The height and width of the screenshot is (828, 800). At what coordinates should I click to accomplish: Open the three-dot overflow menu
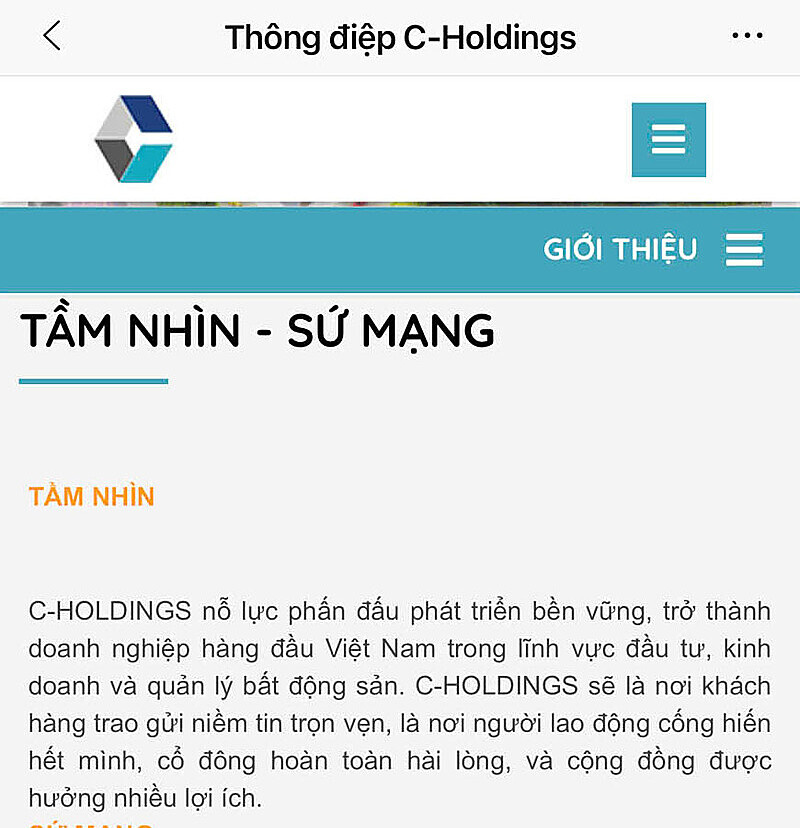[747, 37]
